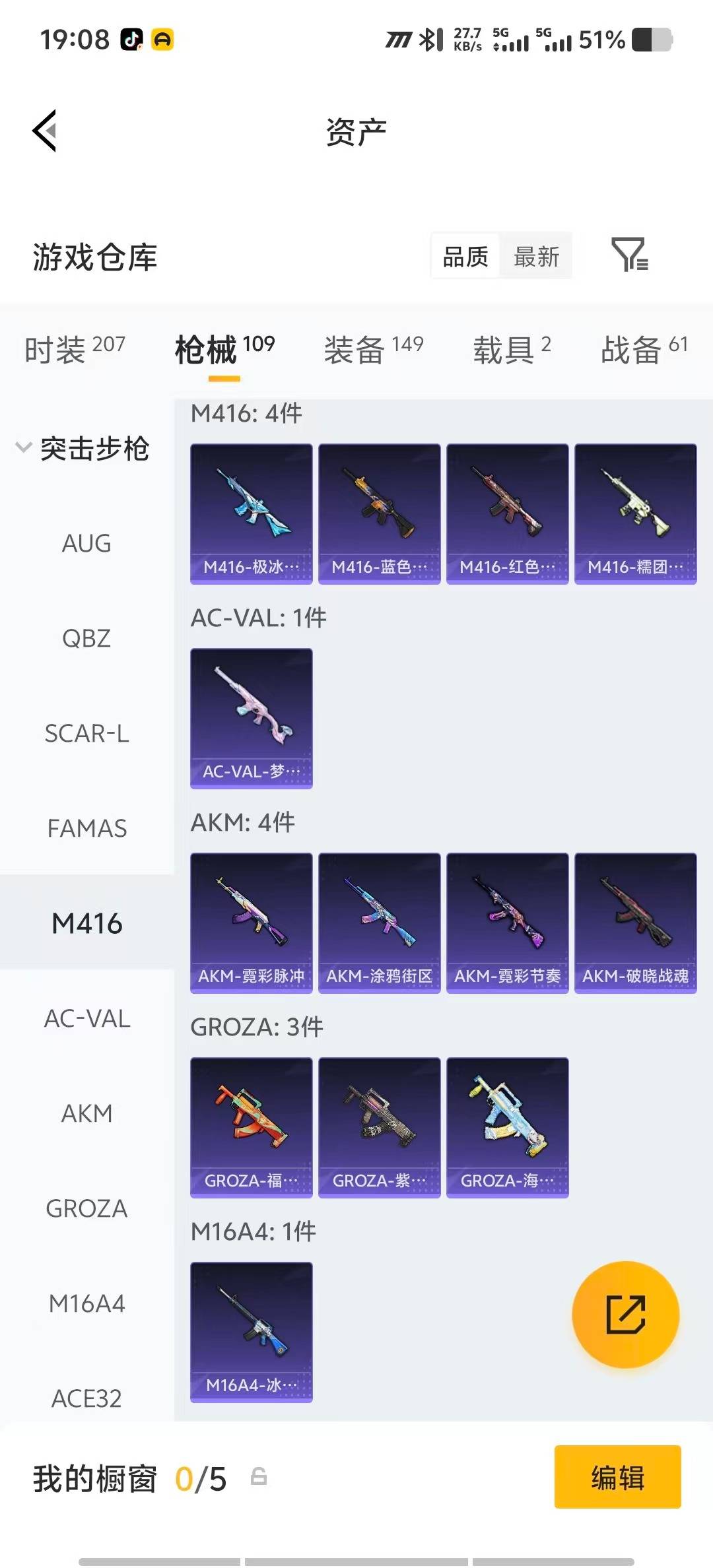Switch sorting to 最新

536,256
